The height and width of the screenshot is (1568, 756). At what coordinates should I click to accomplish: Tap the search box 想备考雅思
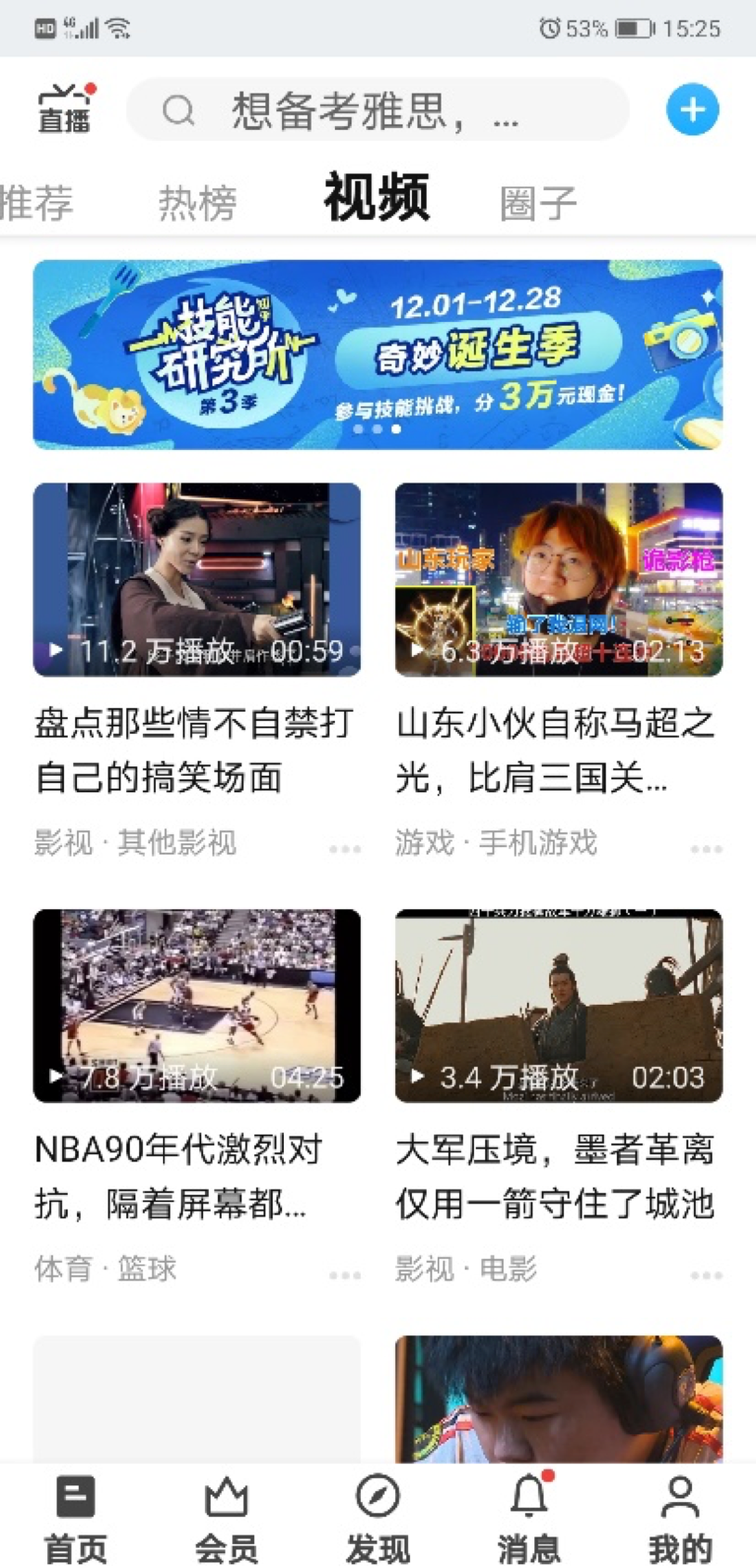pos(378,110)
